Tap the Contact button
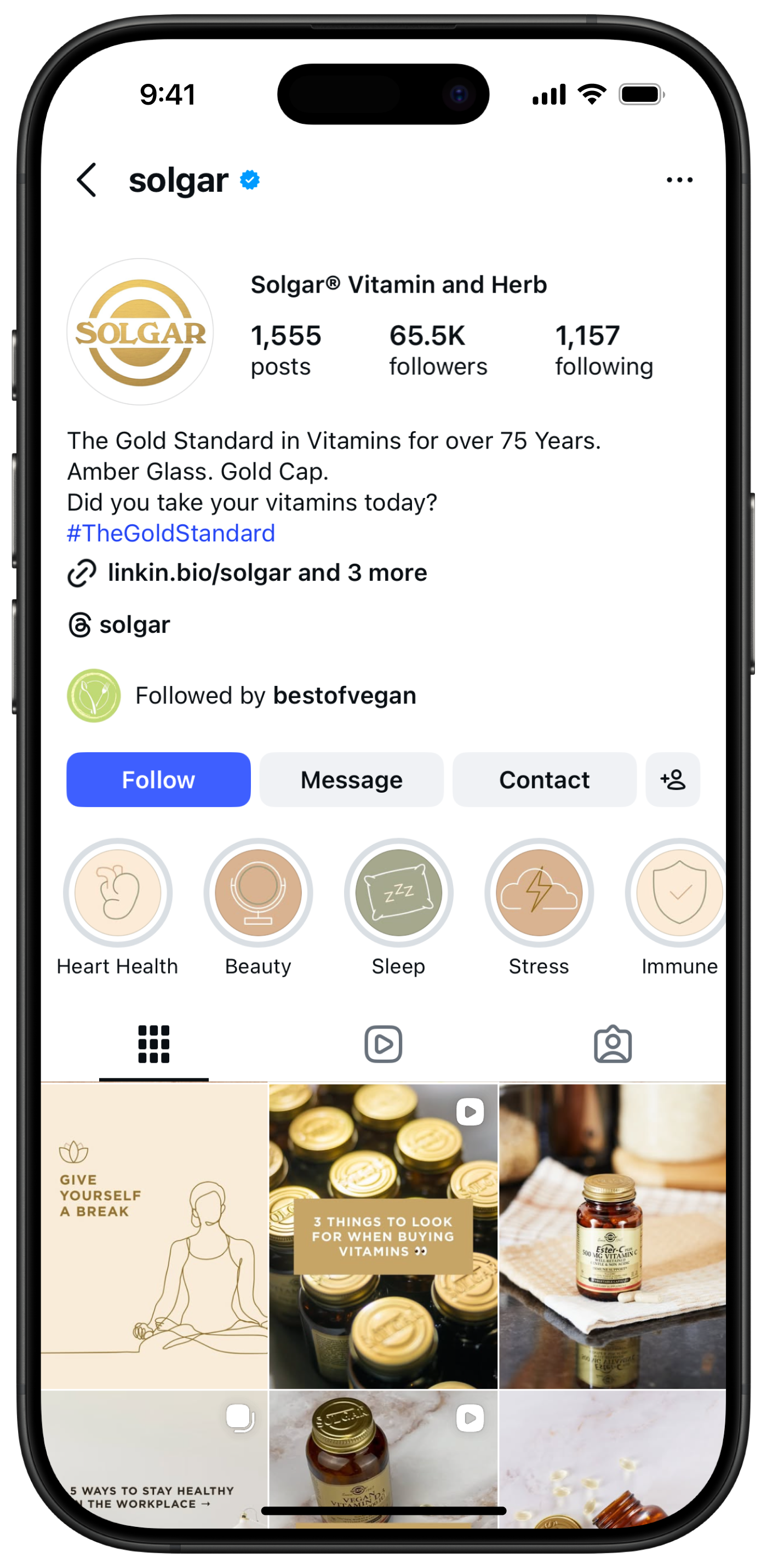 pos(544,780)
